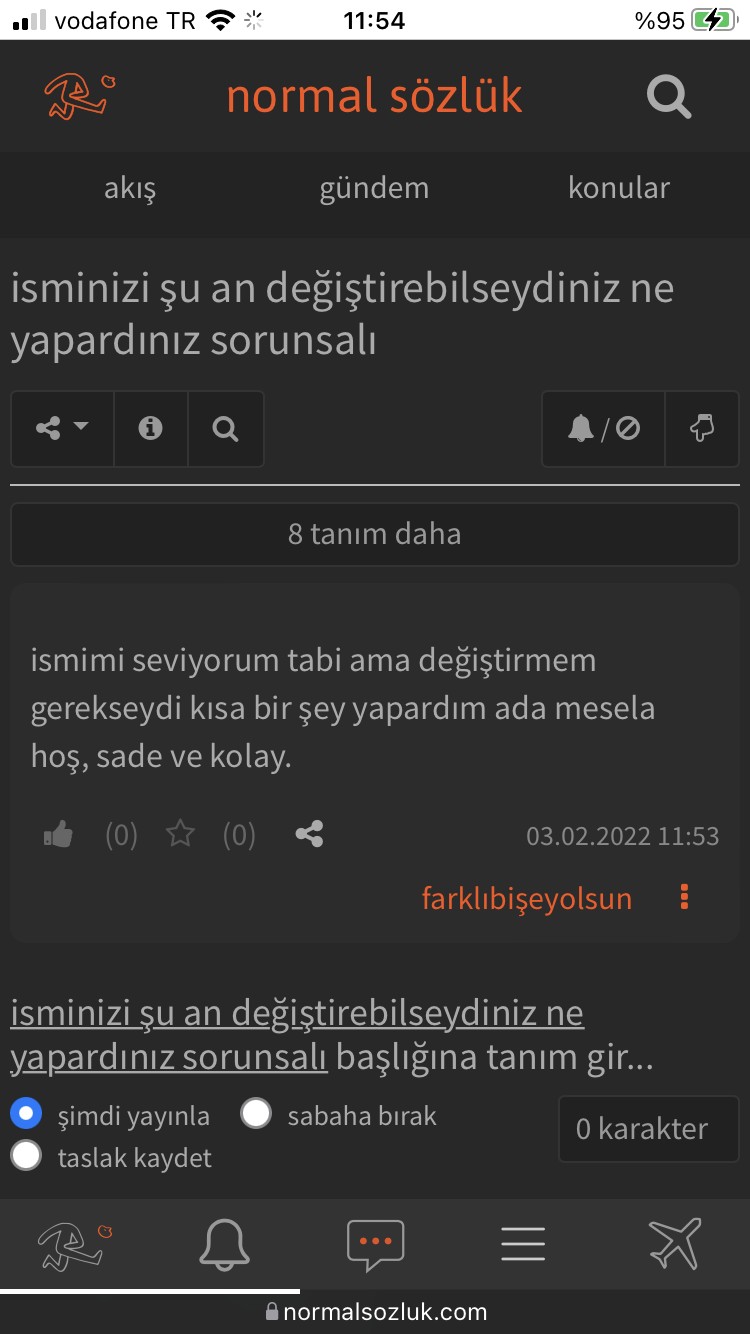Share the entry by farklıbişeyolsun

[x=309, y=834]
